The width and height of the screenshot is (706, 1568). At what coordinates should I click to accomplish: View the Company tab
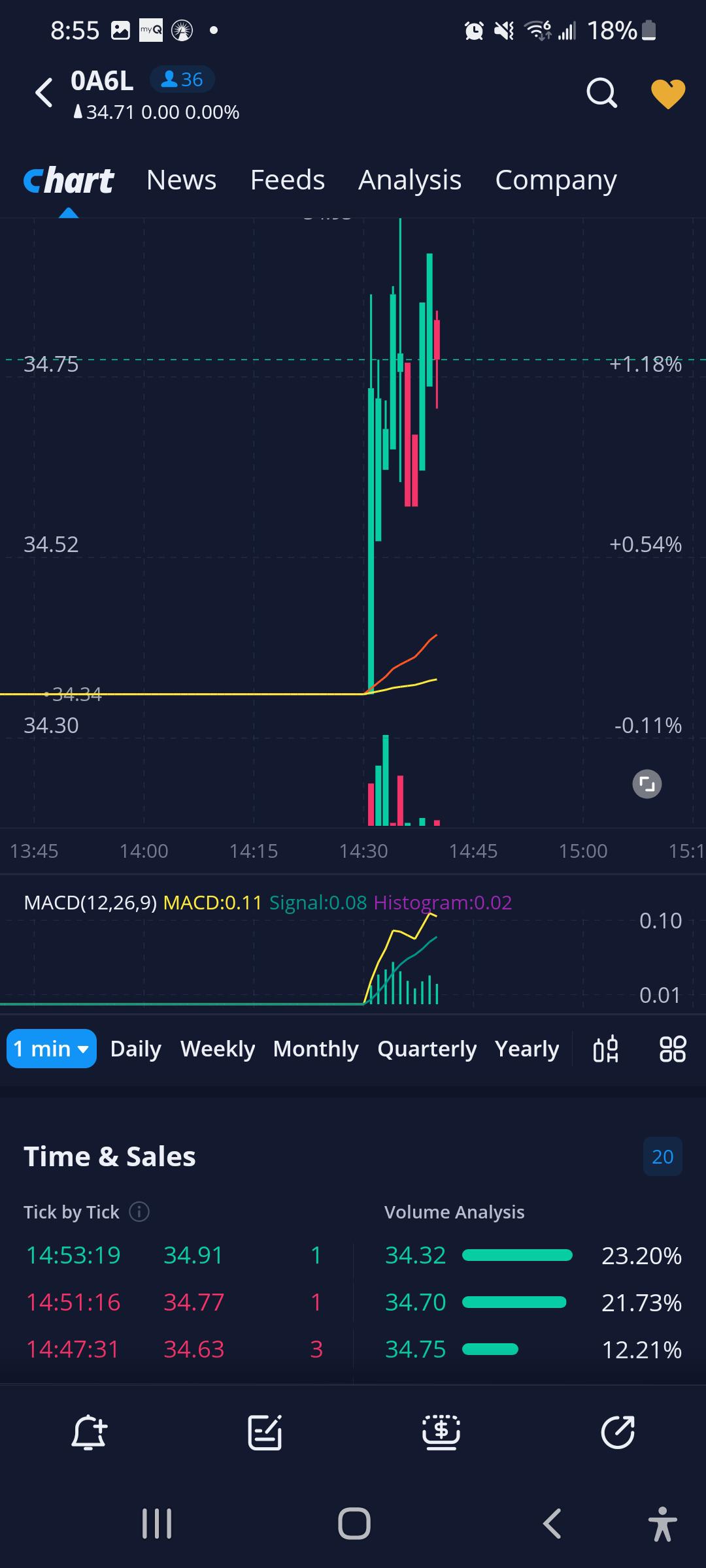pos(556,180)
